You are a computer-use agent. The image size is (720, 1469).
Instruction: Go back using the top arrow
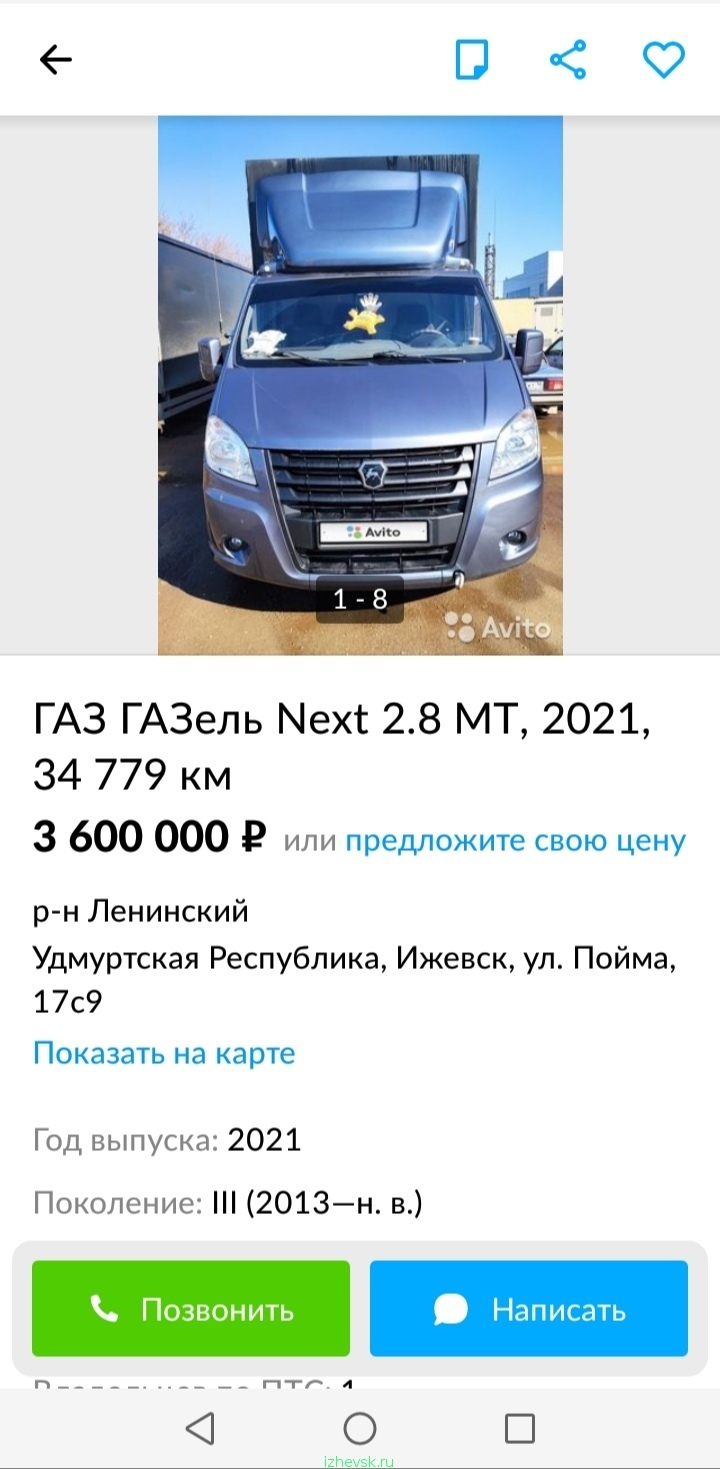pos(56,60)
